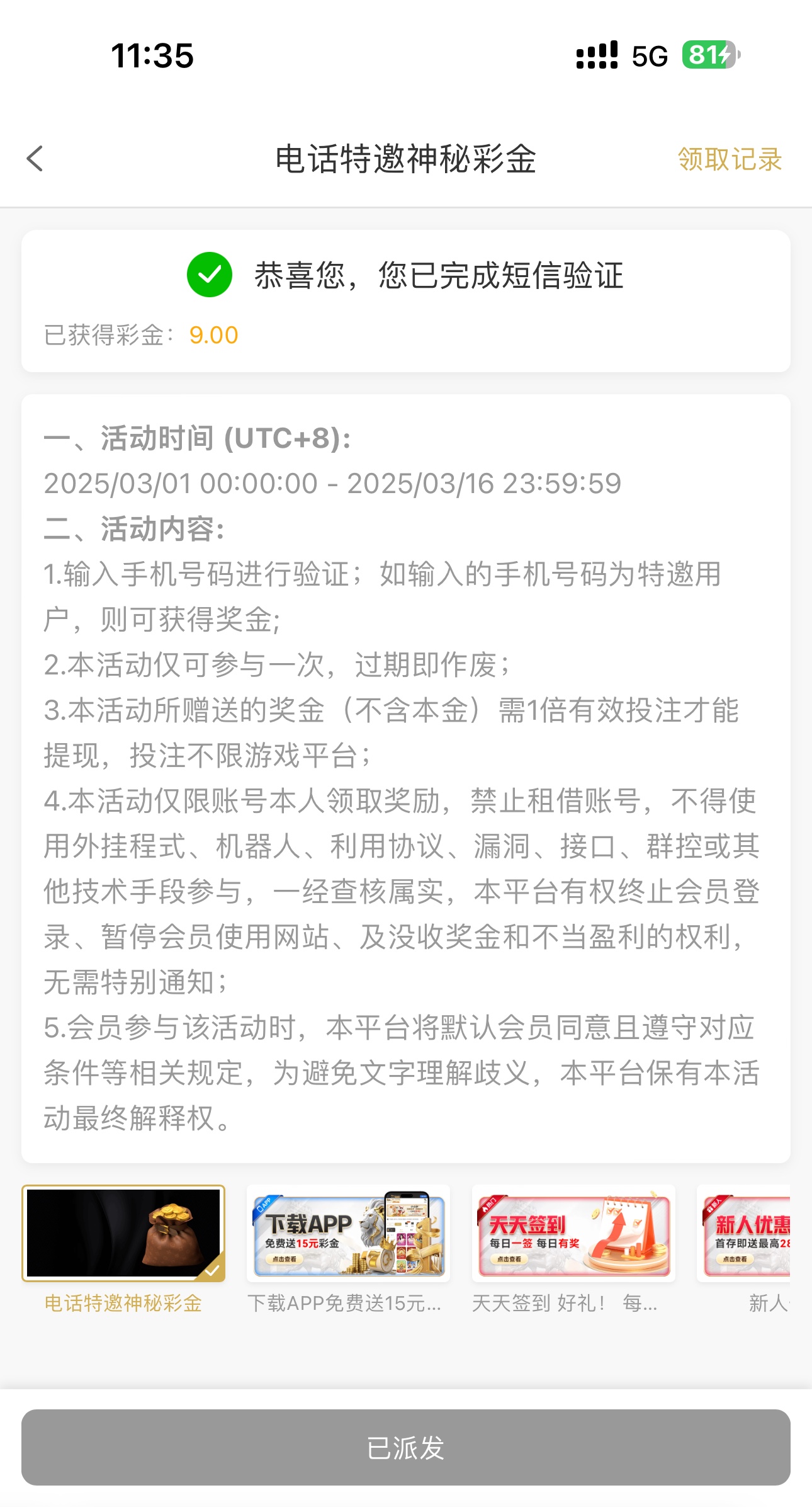Tap the 已派发 button
812x1507 pixels.
point(406,1447)
